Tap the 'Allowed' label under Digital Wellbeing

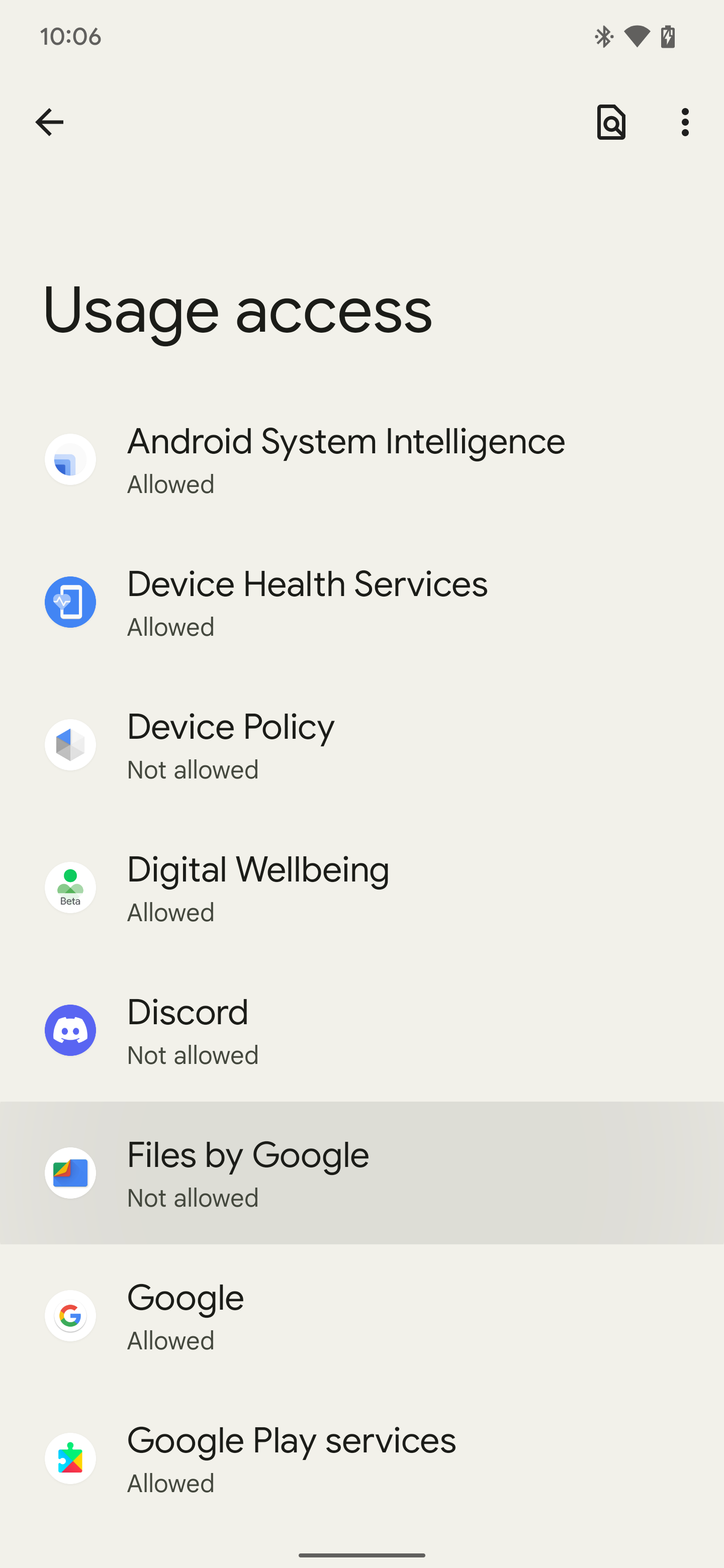170,912
